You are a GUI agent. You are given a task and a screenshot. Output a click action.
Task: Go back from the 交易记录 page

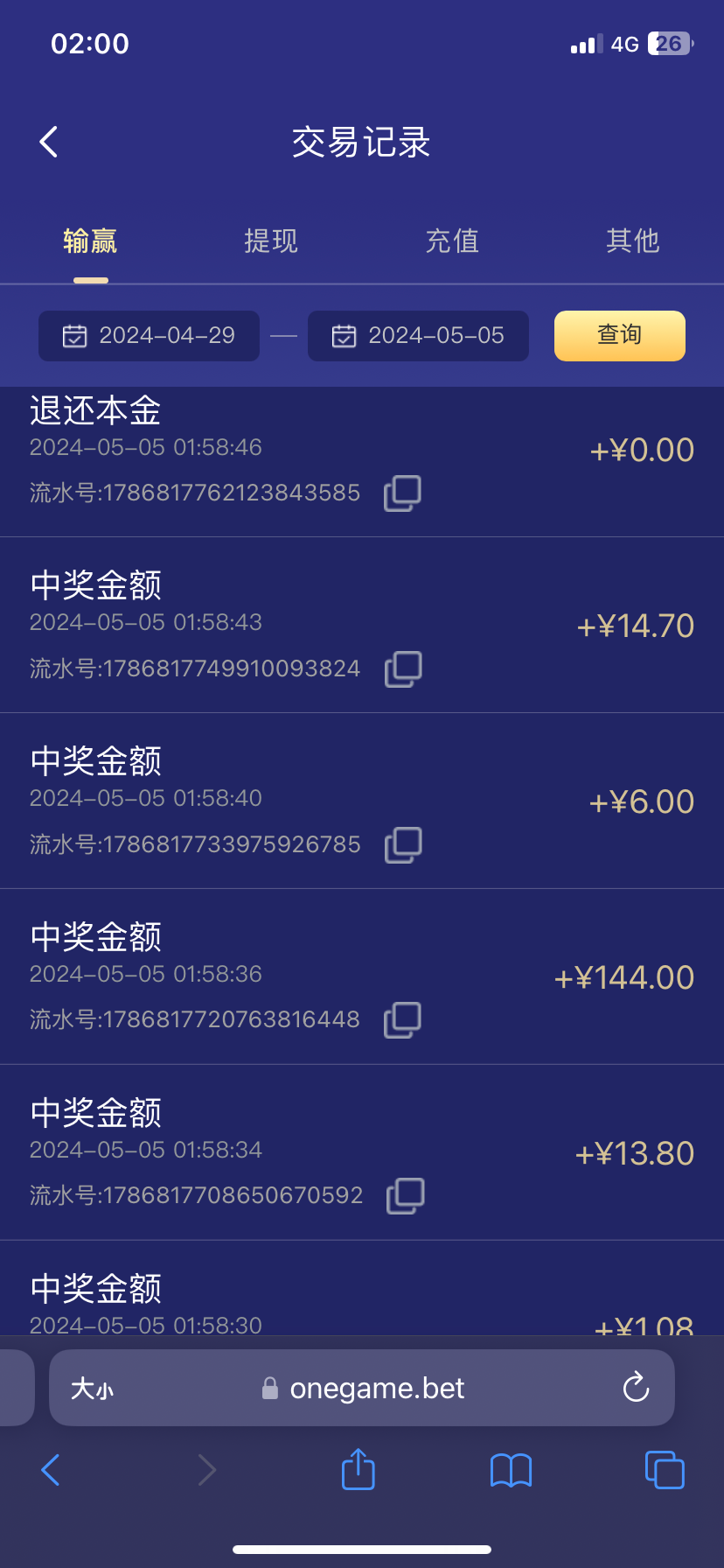[x=49, y=142]
